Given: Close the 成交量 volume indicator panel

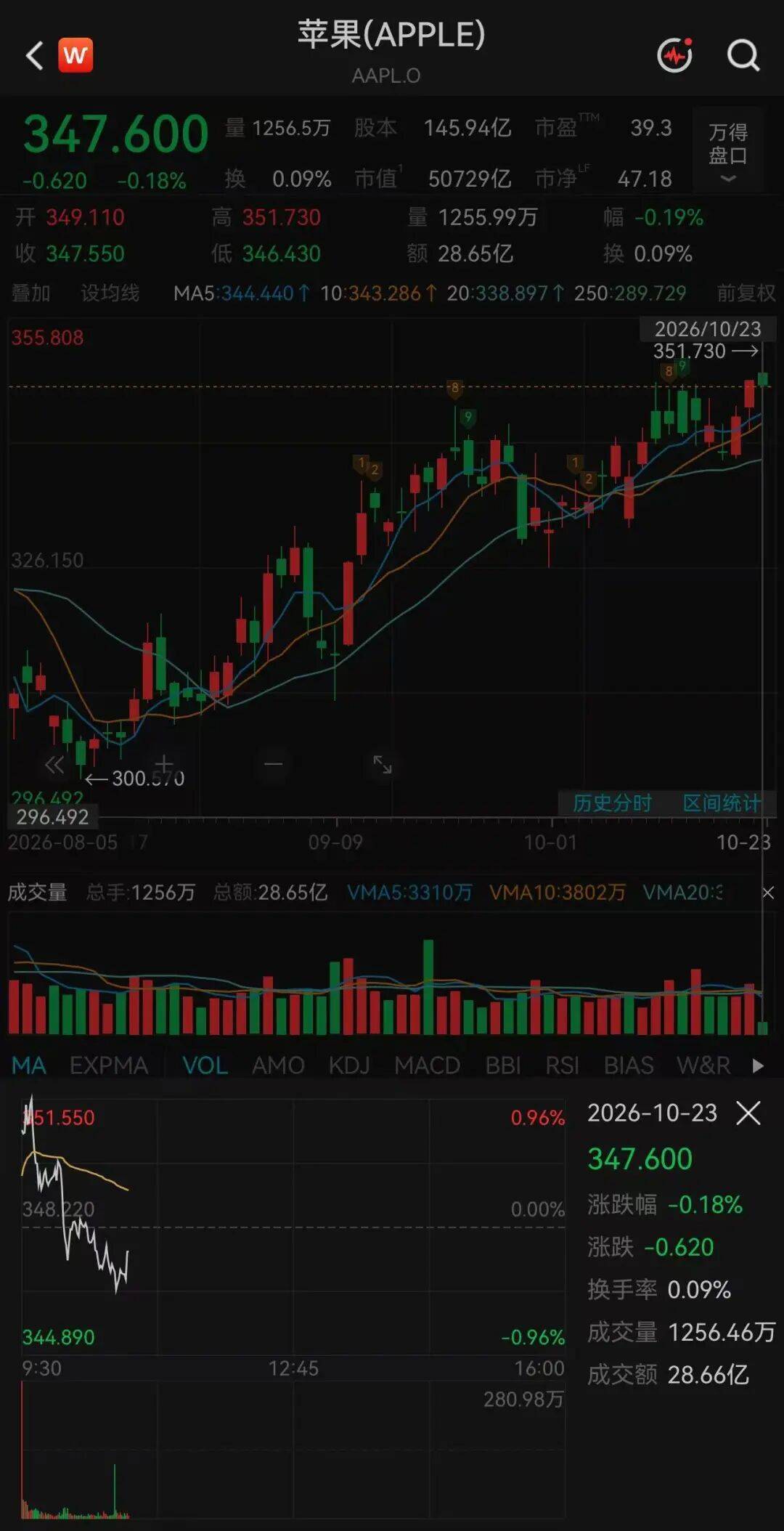Looking at the screenshot, I should pyautogui.click(x=768, y=893).
